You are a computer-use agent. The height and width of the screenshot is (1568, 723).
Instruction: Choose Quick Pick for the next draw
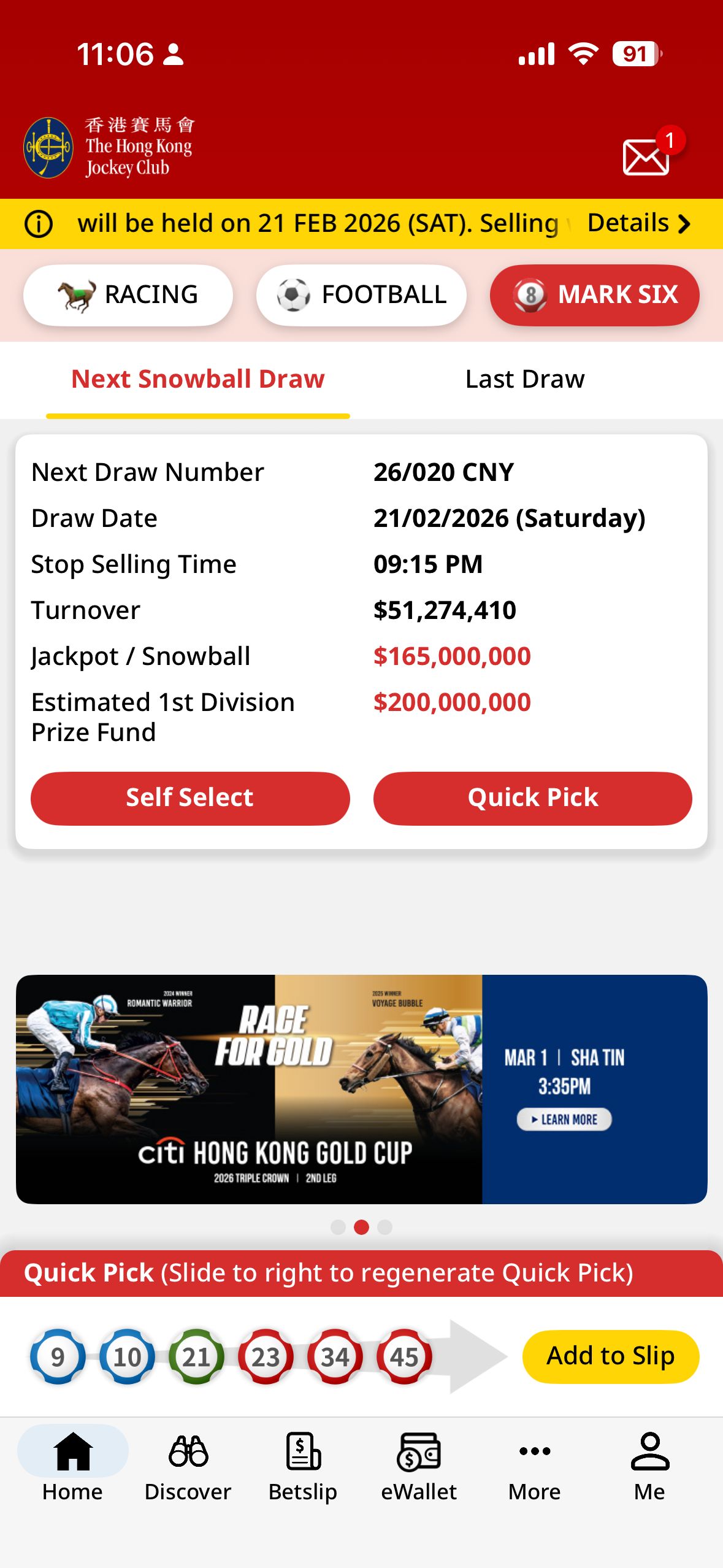[532, 797]
